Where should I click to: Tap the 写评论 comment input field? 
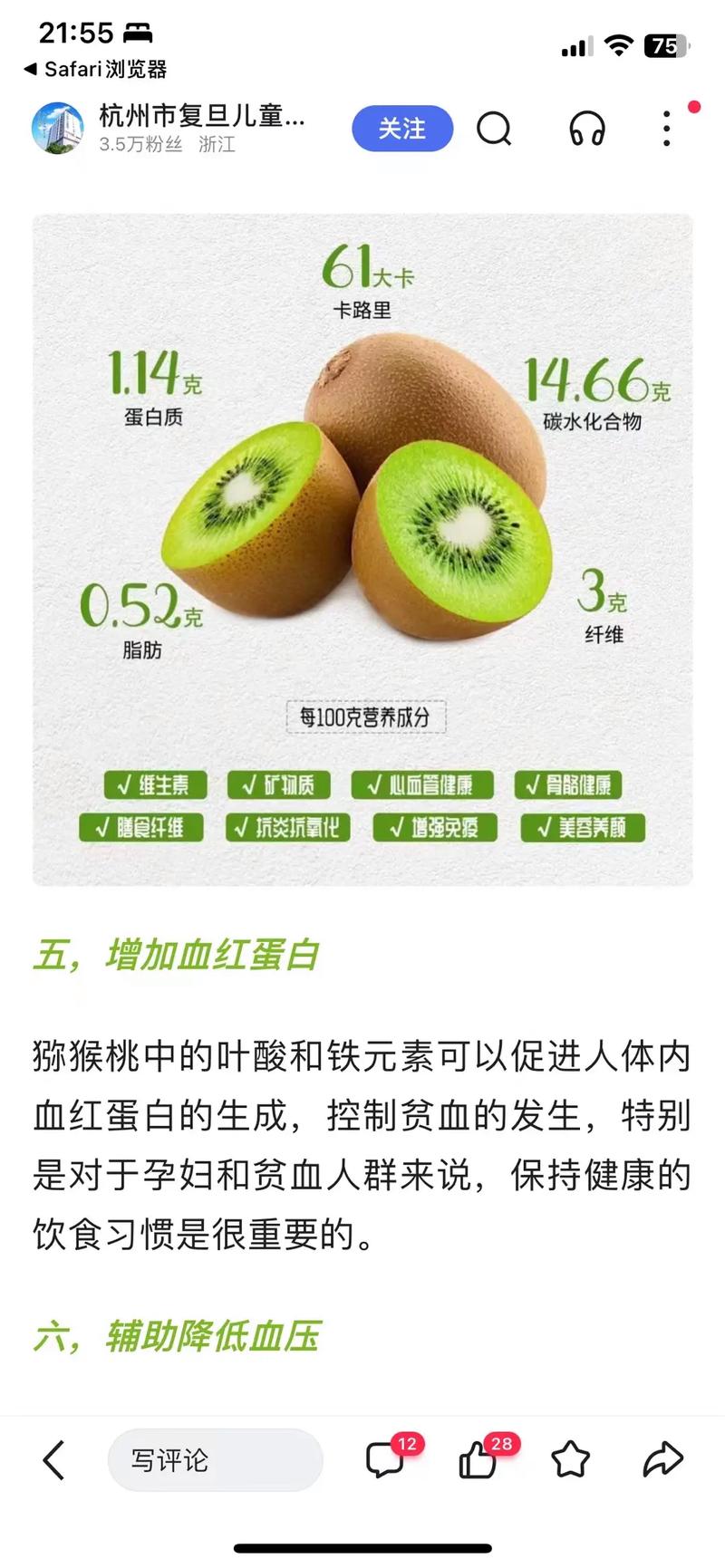click(x=215, y=1460)
